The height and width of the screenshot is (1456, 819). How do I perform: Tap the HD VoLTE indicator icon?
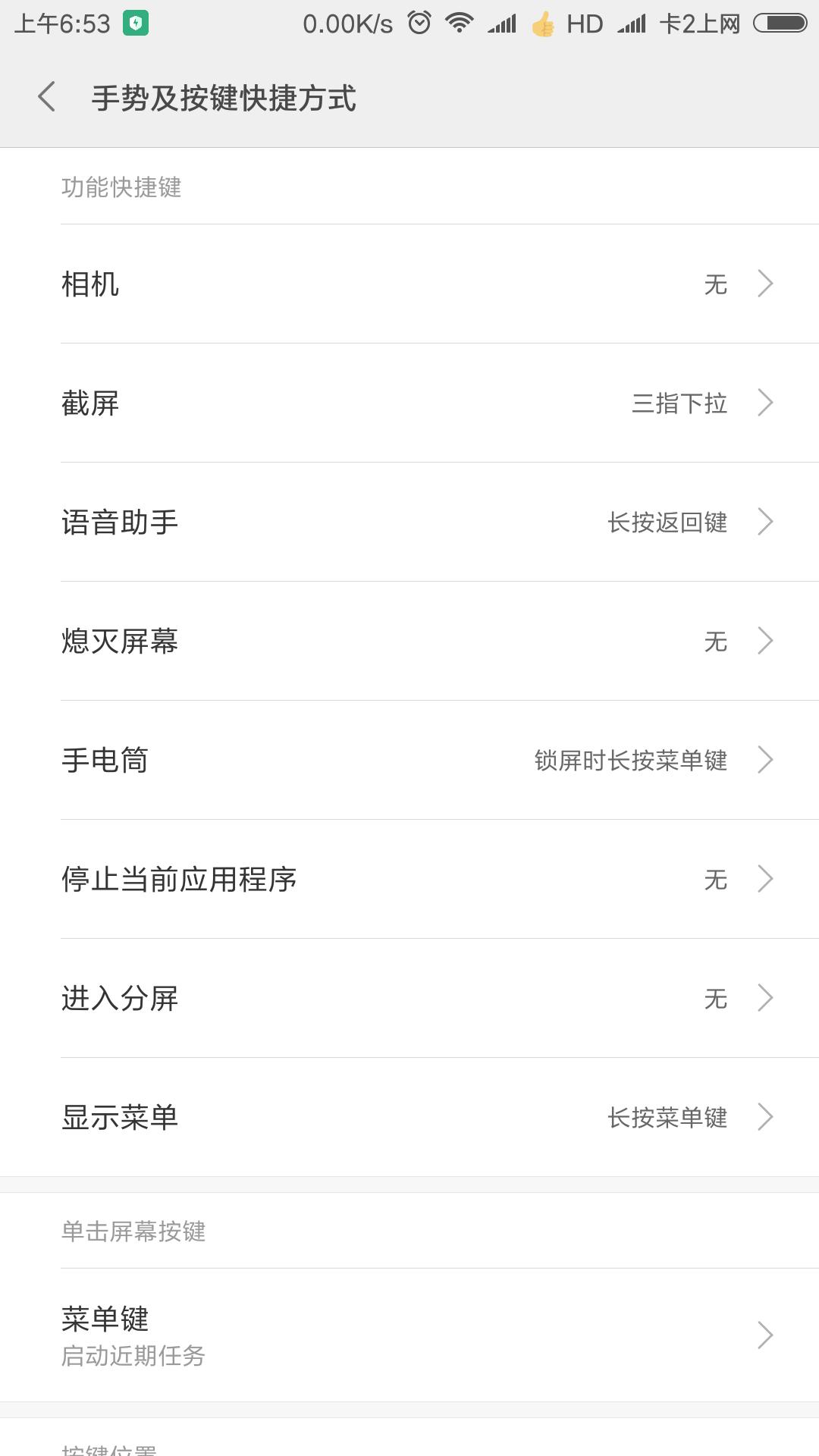585,24
